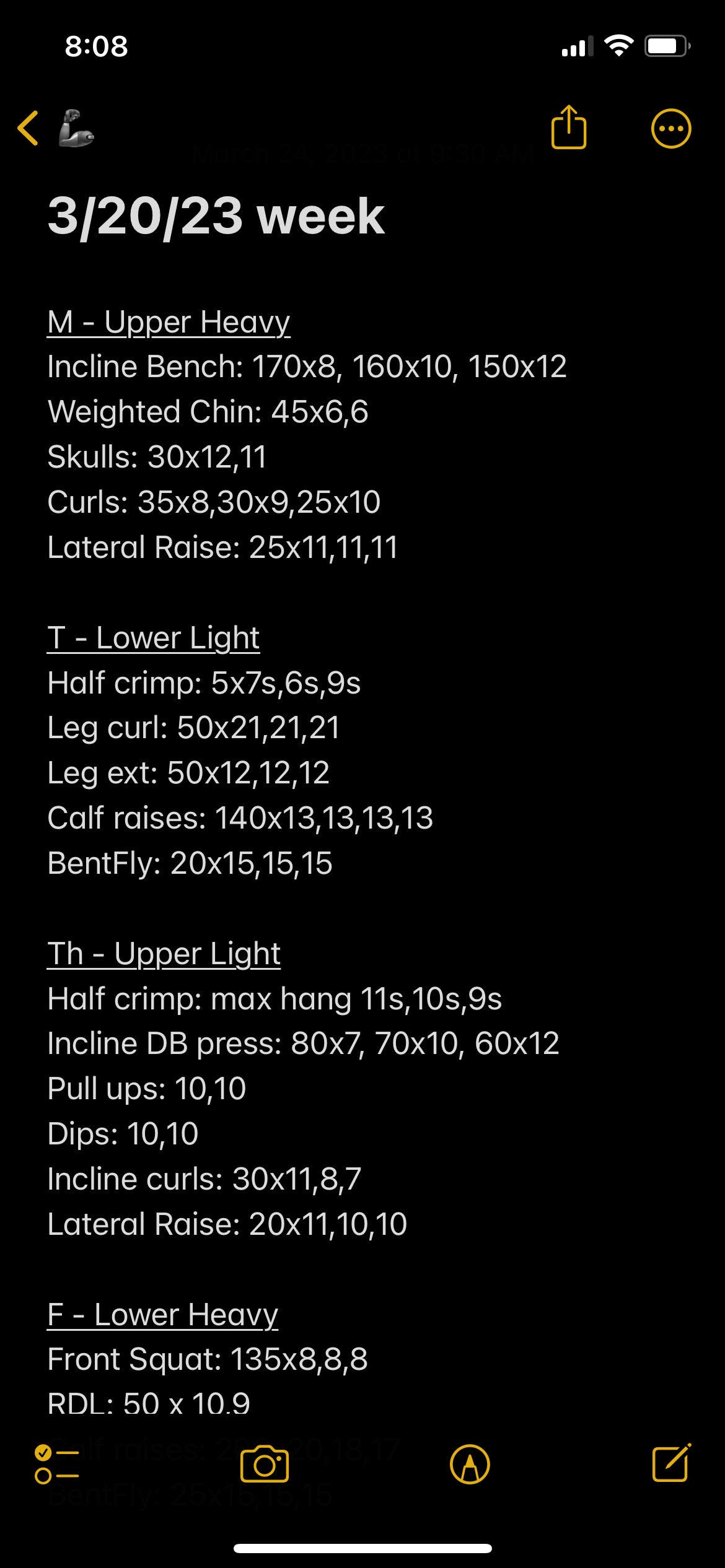
Task: Open the markup pen tool
Action: click(470, 1465)
